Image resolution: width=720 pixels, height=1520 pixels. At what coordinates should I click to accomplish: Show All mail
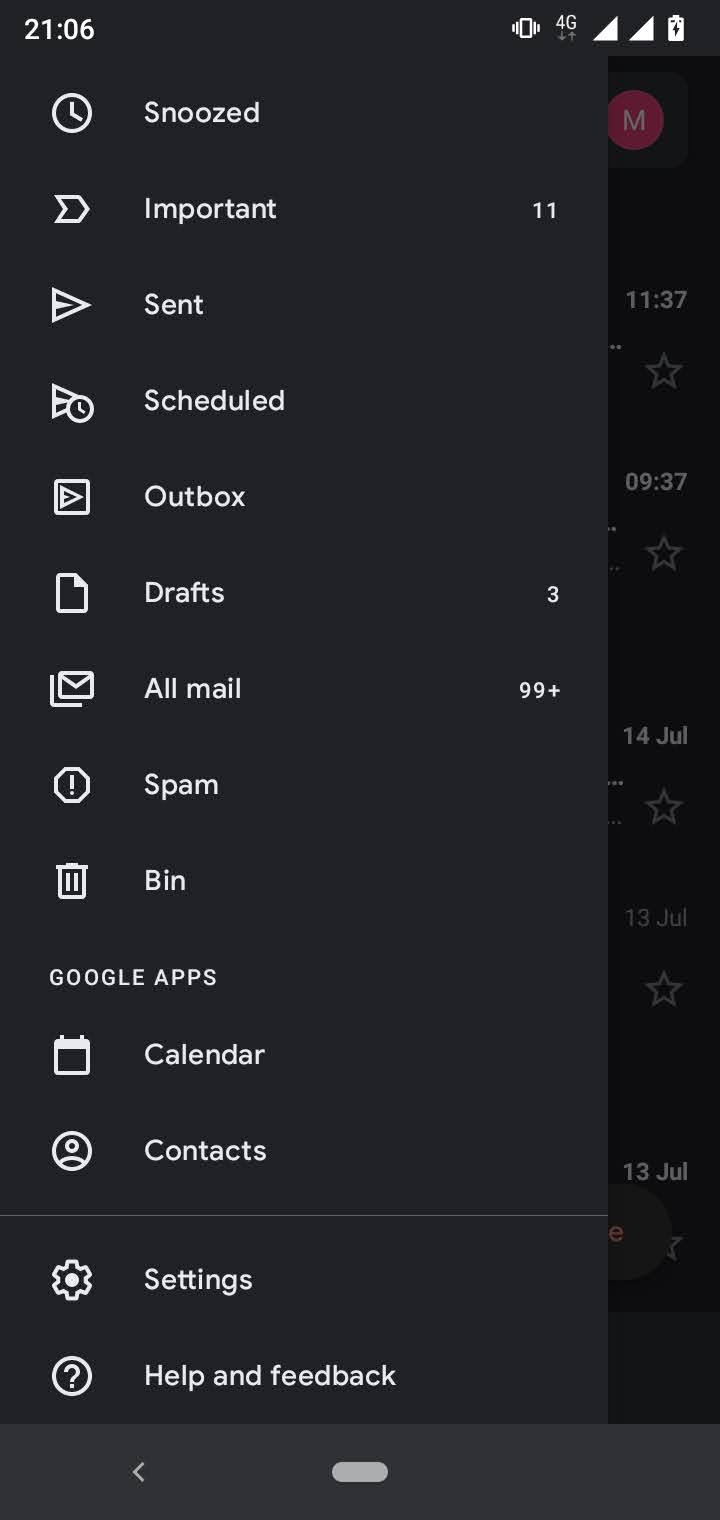[304, 689]
